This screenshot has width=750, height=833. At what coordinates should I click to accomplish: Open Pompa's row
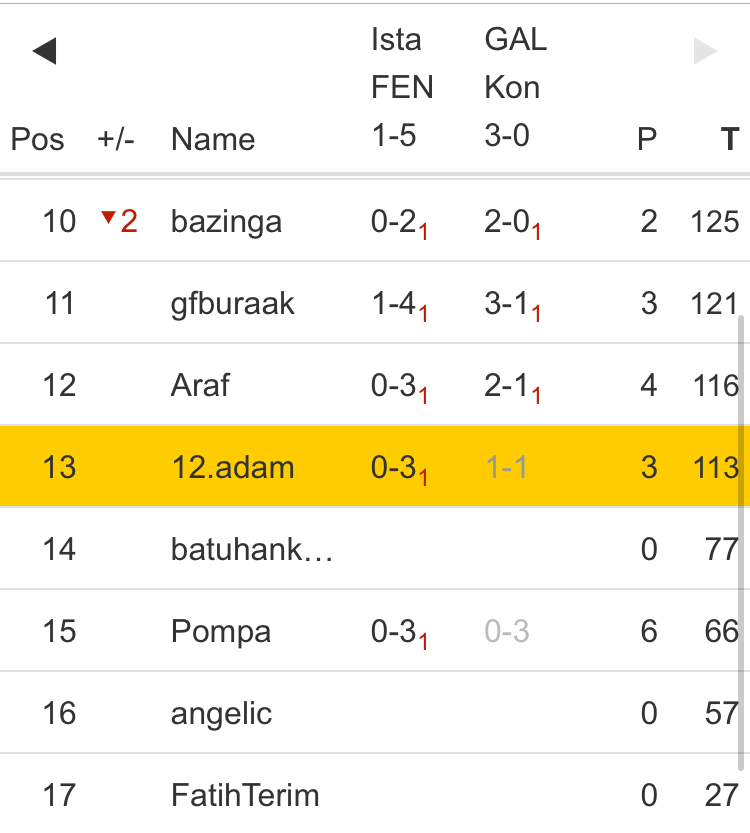220,631
